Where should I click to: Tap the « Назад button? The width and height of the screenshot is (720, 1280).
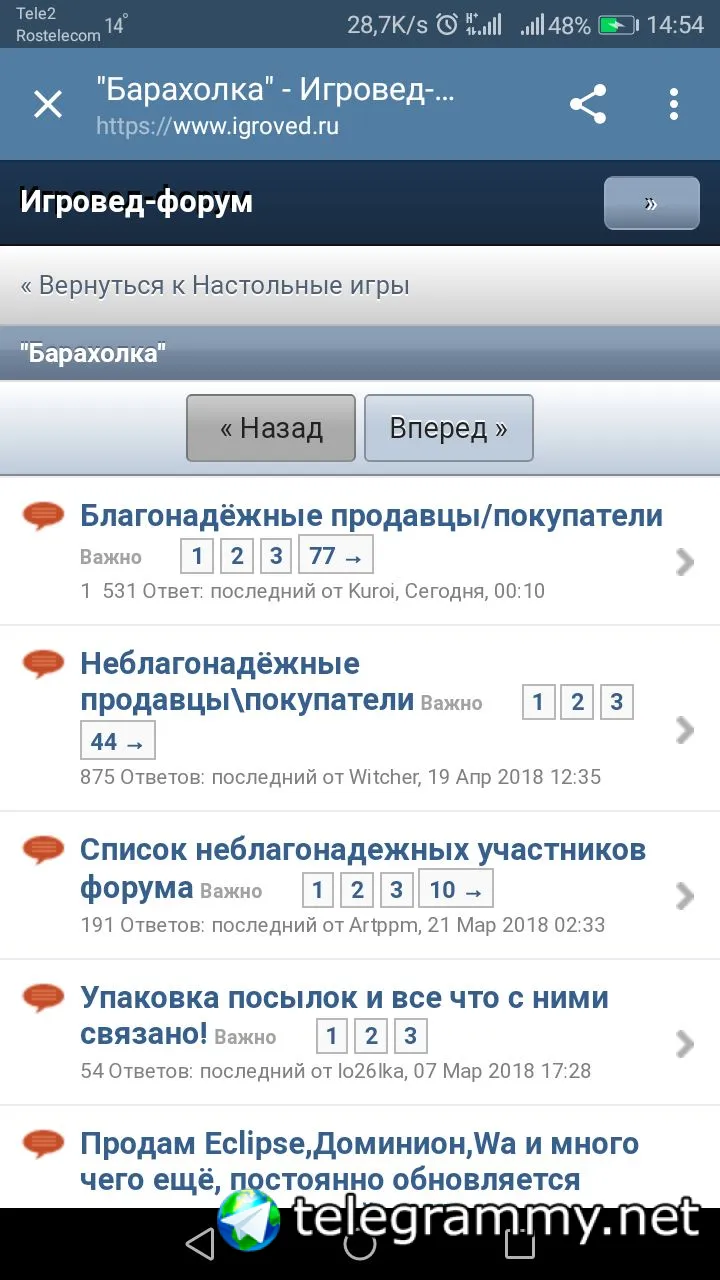pyautogui.click(x=271, y=429)
